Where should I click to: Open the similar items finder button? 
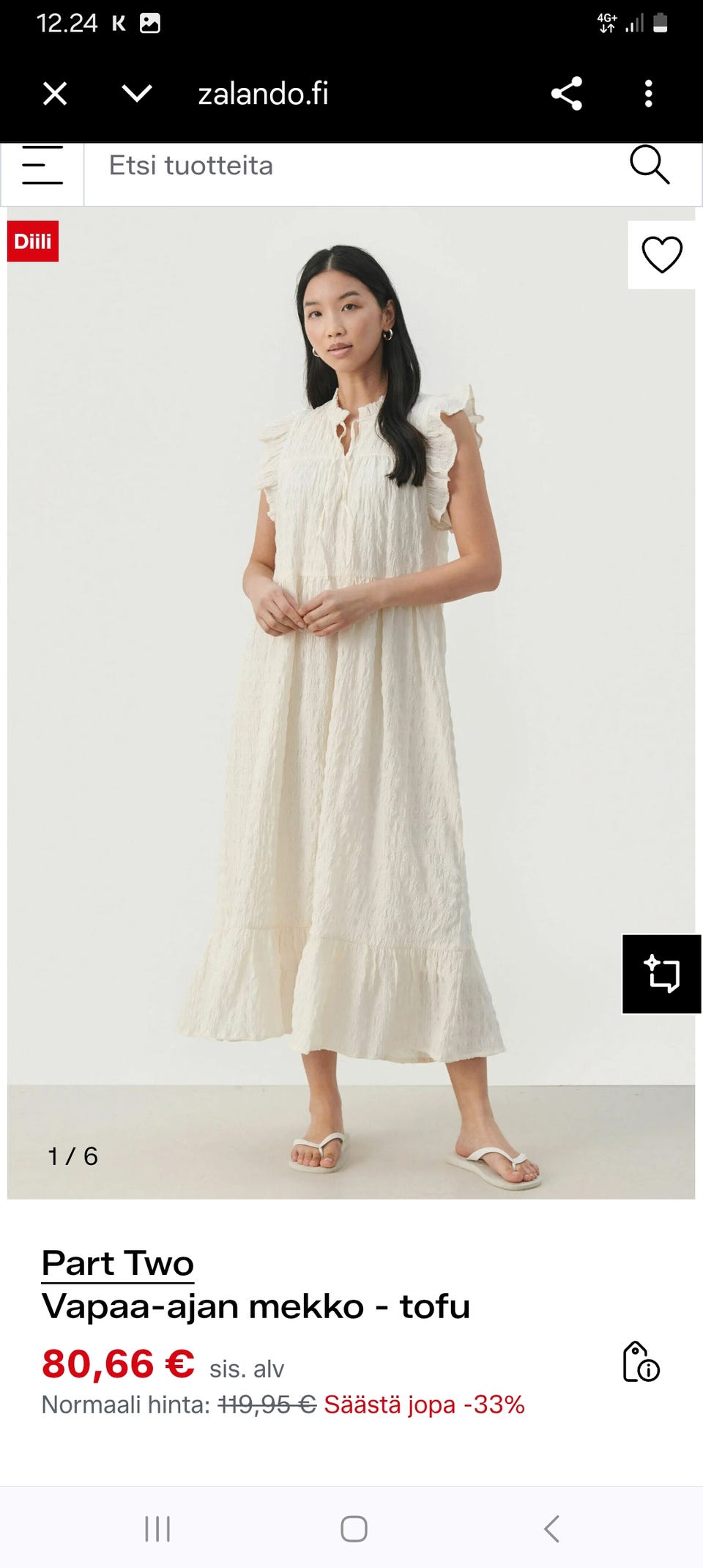661,974
